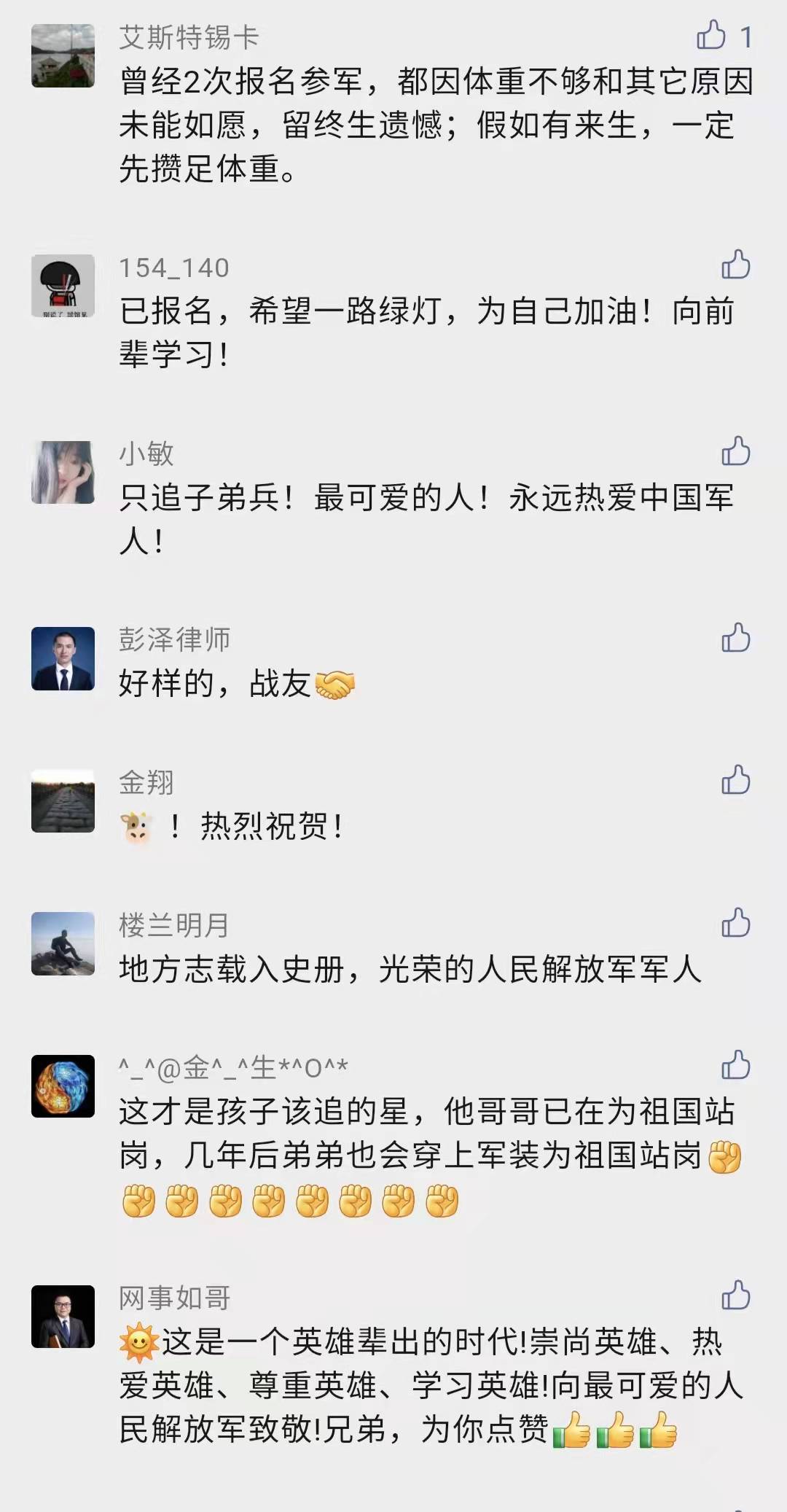Like 艾斯特锡卡's comment
The image size is (787, 1512).
(x=711, y=35)
